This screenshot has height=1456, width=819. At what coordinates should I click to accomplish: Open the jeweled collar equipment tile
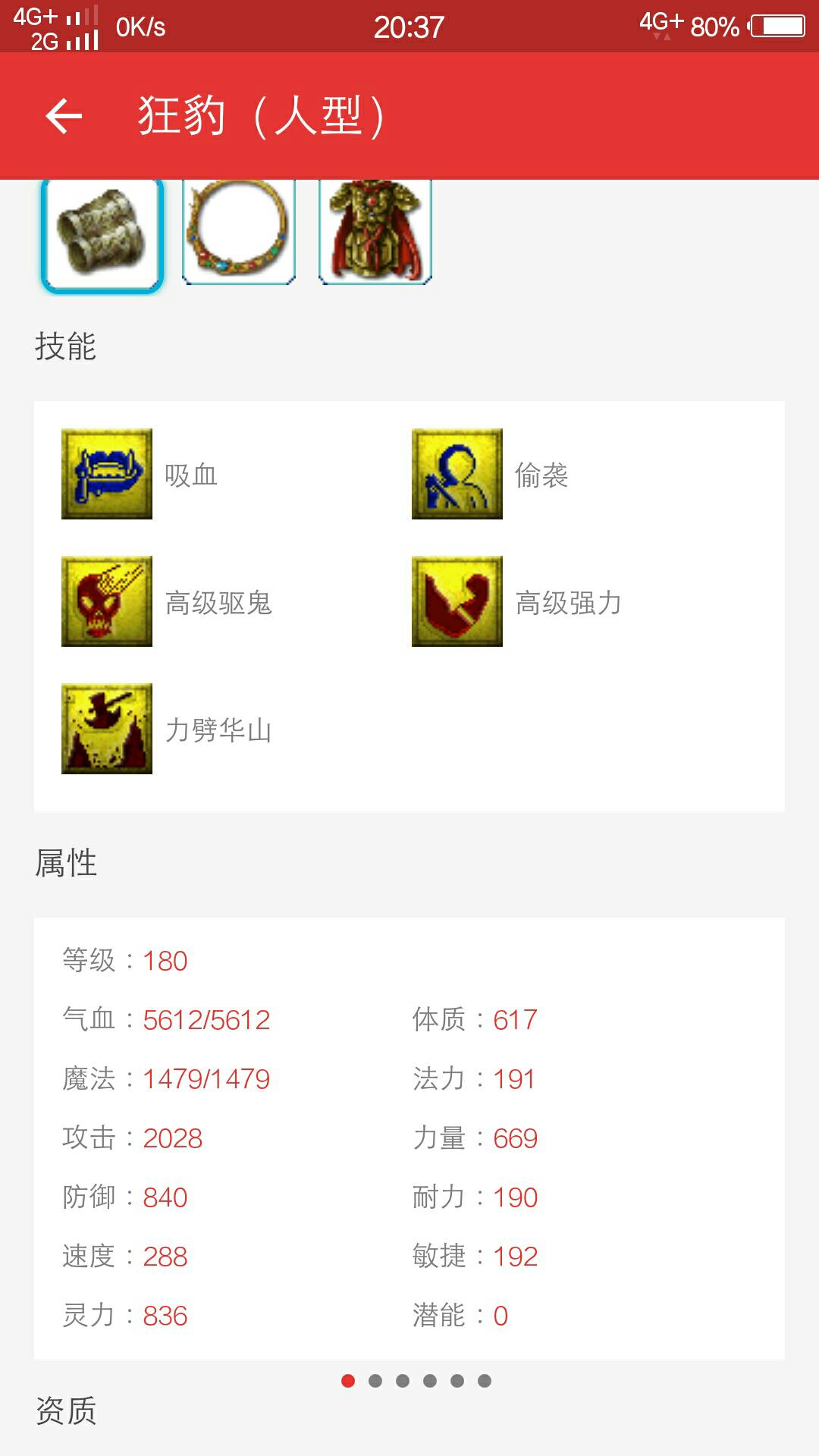239,232
